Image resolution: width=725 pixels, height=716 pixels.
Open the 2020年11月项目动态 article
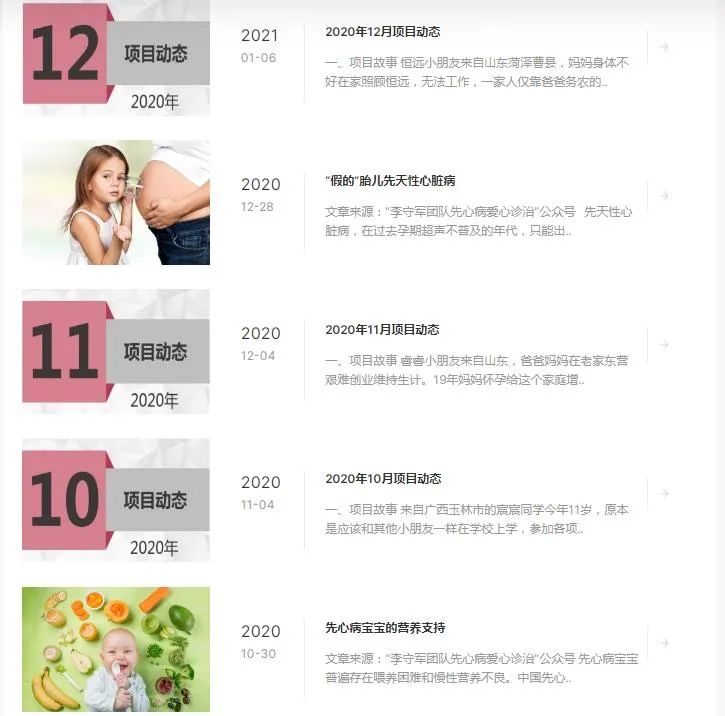point(382,330)
